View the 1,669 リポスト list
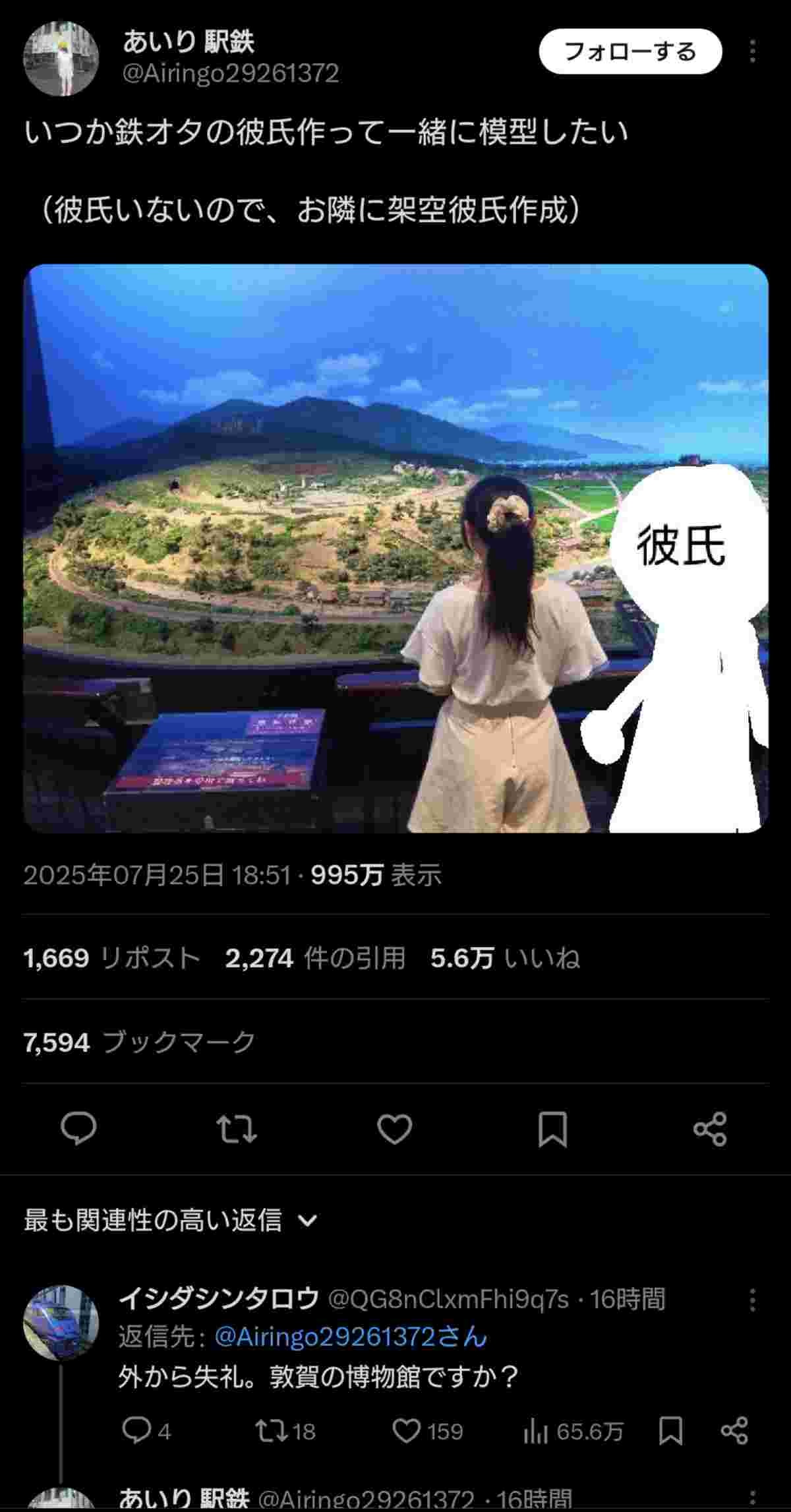The width and height of the screenshot is (791, 1512). (111, 957)
